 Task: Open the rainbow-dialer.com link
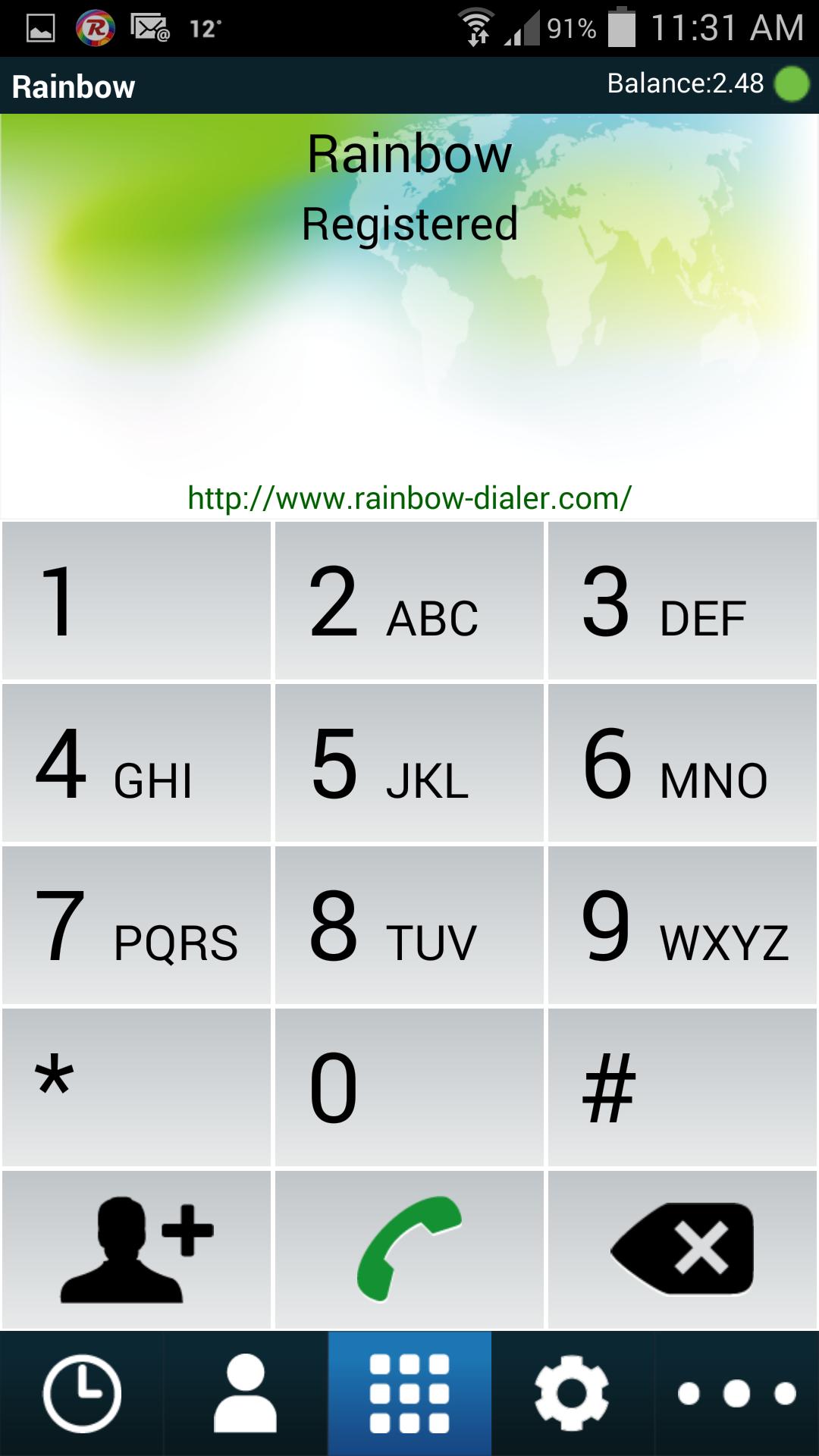409,498
